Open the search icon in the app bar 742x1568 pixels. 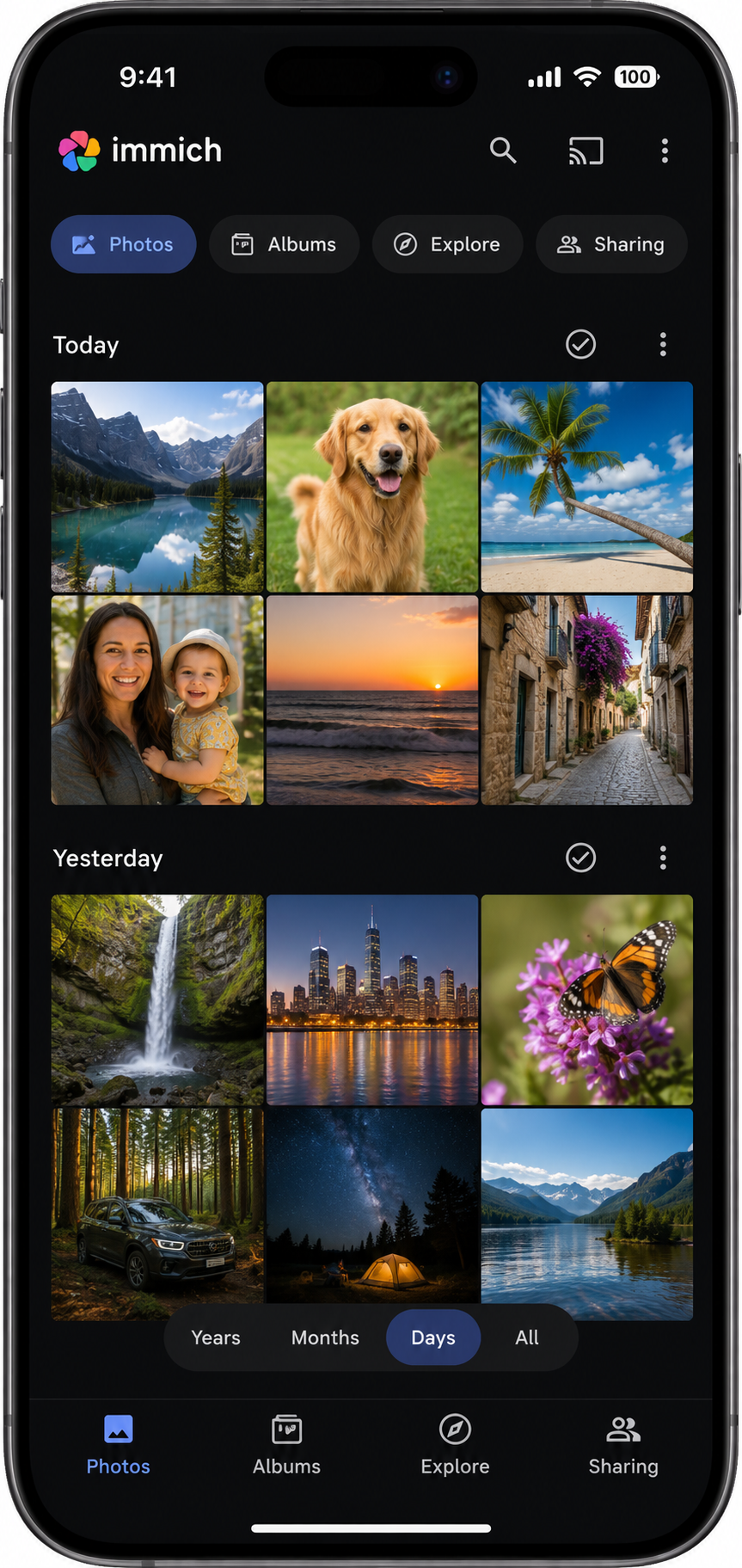coord(503,151)
